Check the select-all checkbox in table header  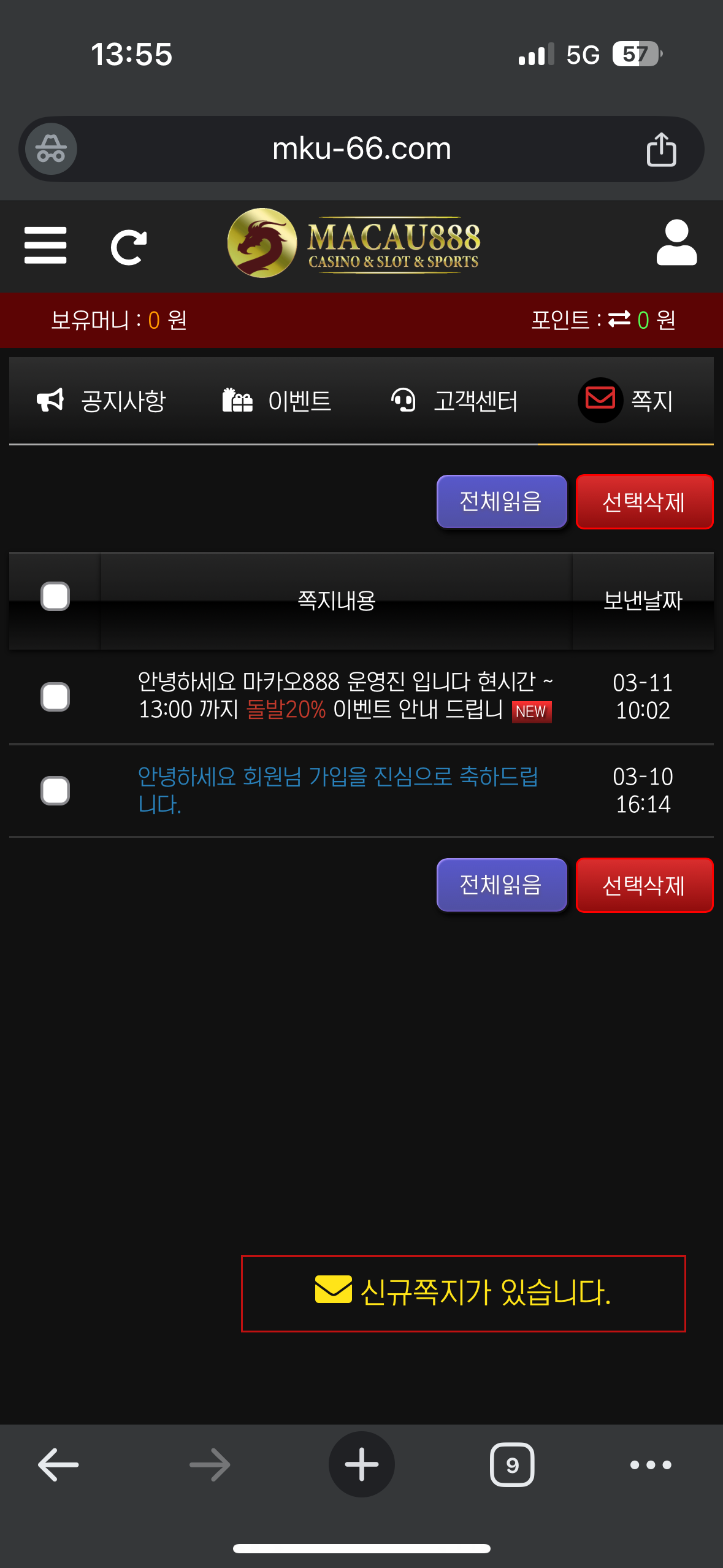pyautogui.click(x=55, y=596)
